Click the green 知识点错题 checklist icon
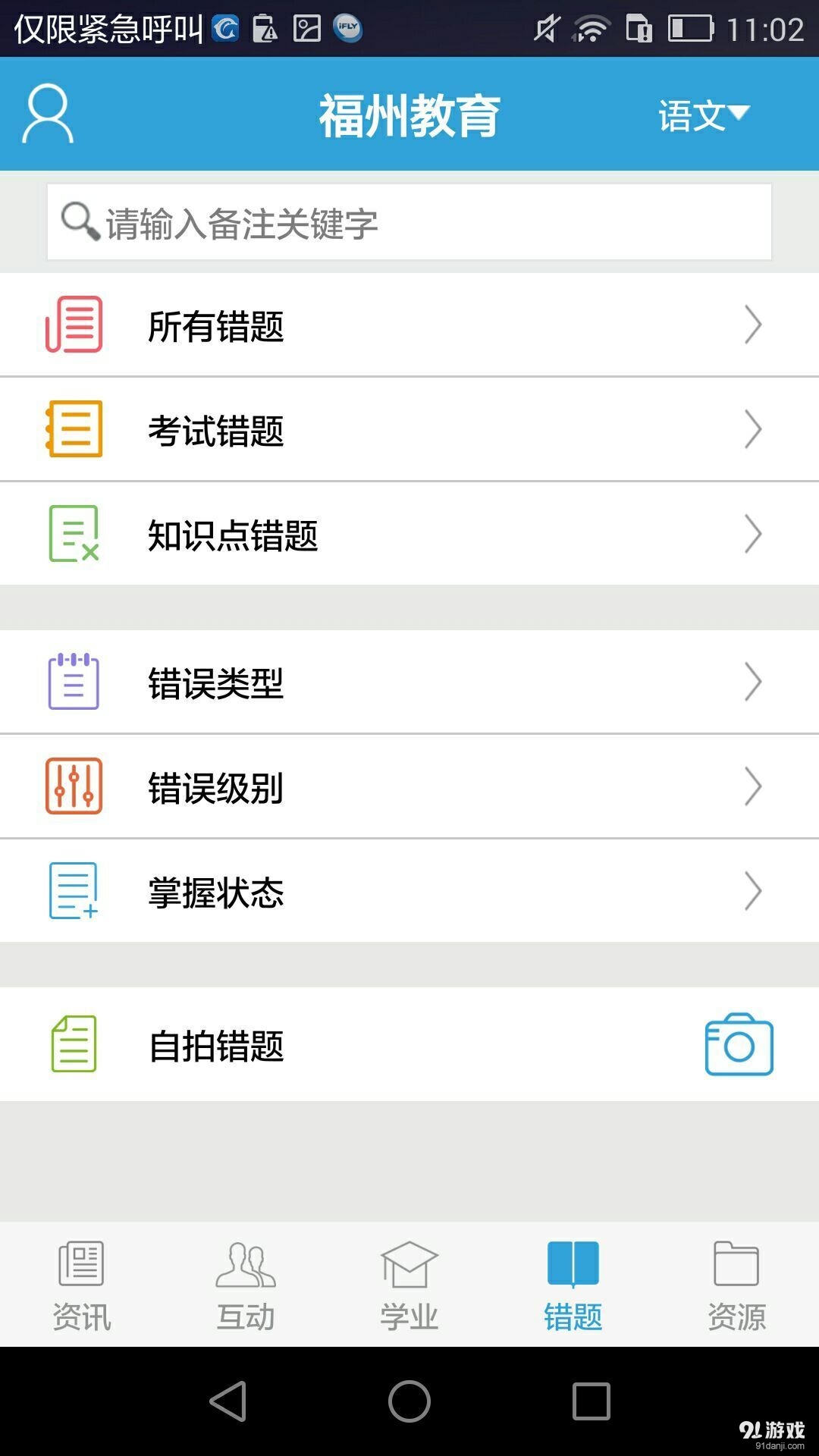This screenshot has width=819, height=1456. pos(74,534)
